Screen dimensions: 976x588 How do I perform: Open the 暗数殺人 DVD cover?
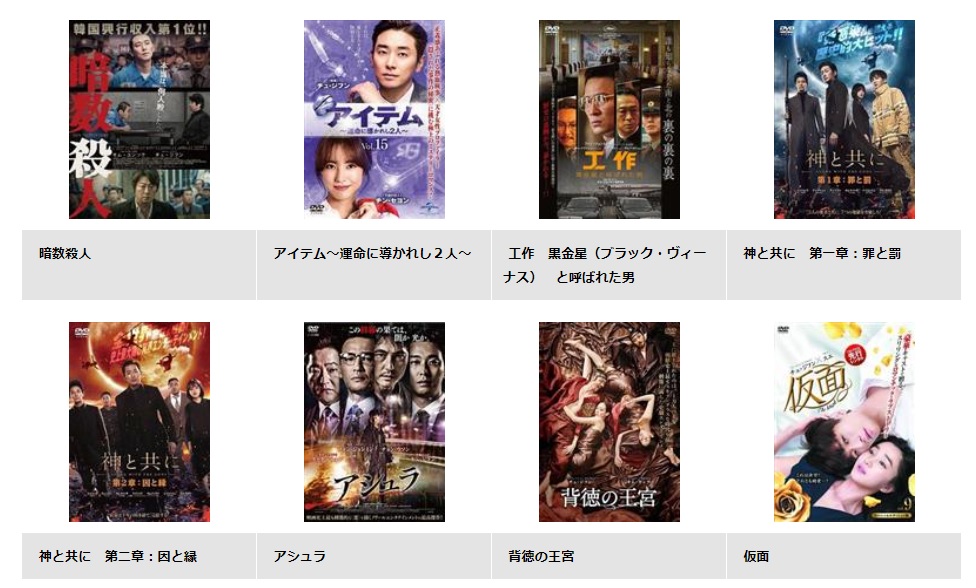(139, 119)
